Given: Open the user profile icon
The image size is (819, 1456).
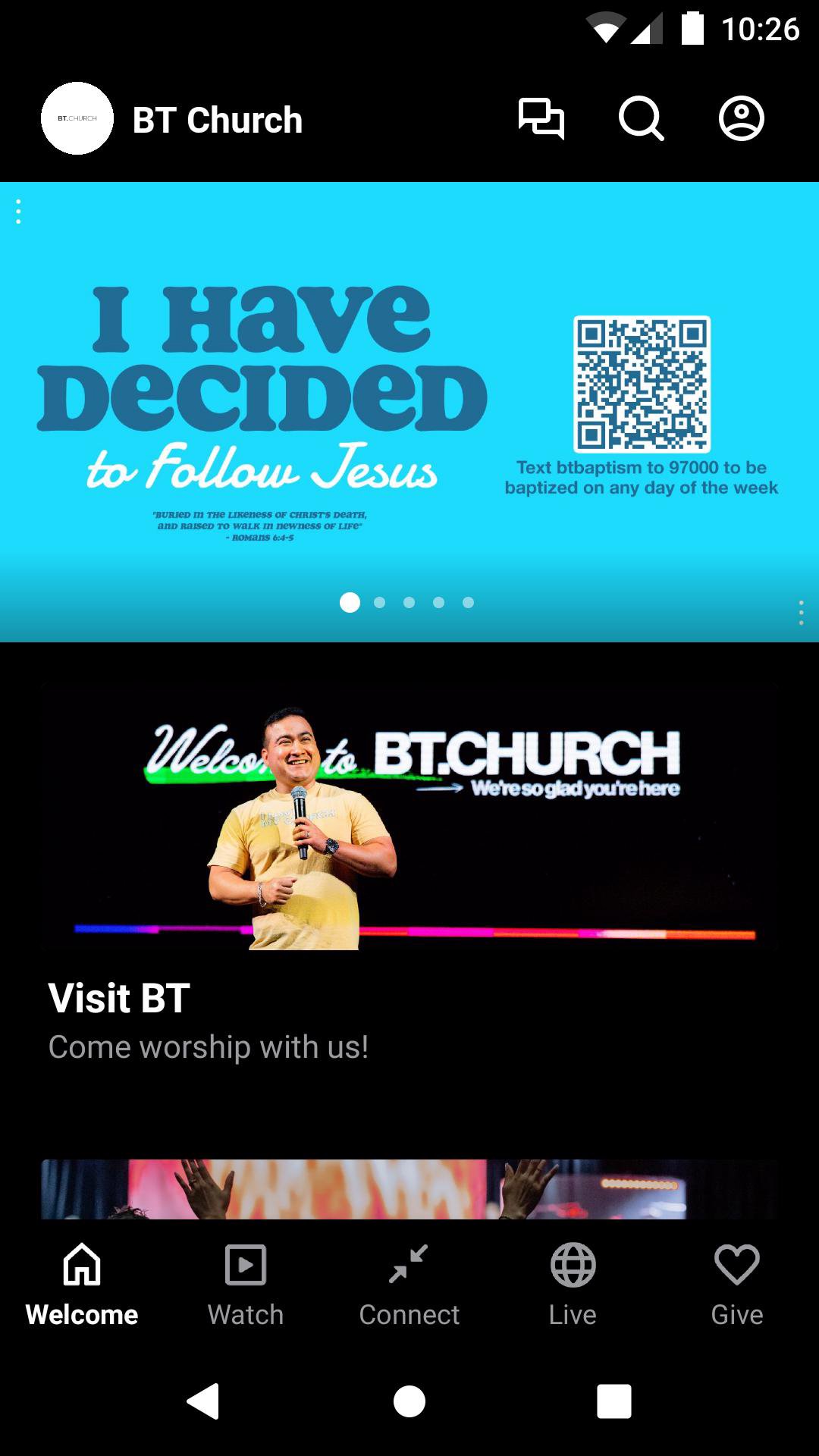Looking at the screenshot, I should pyautogui.click(x=741, y=119).
